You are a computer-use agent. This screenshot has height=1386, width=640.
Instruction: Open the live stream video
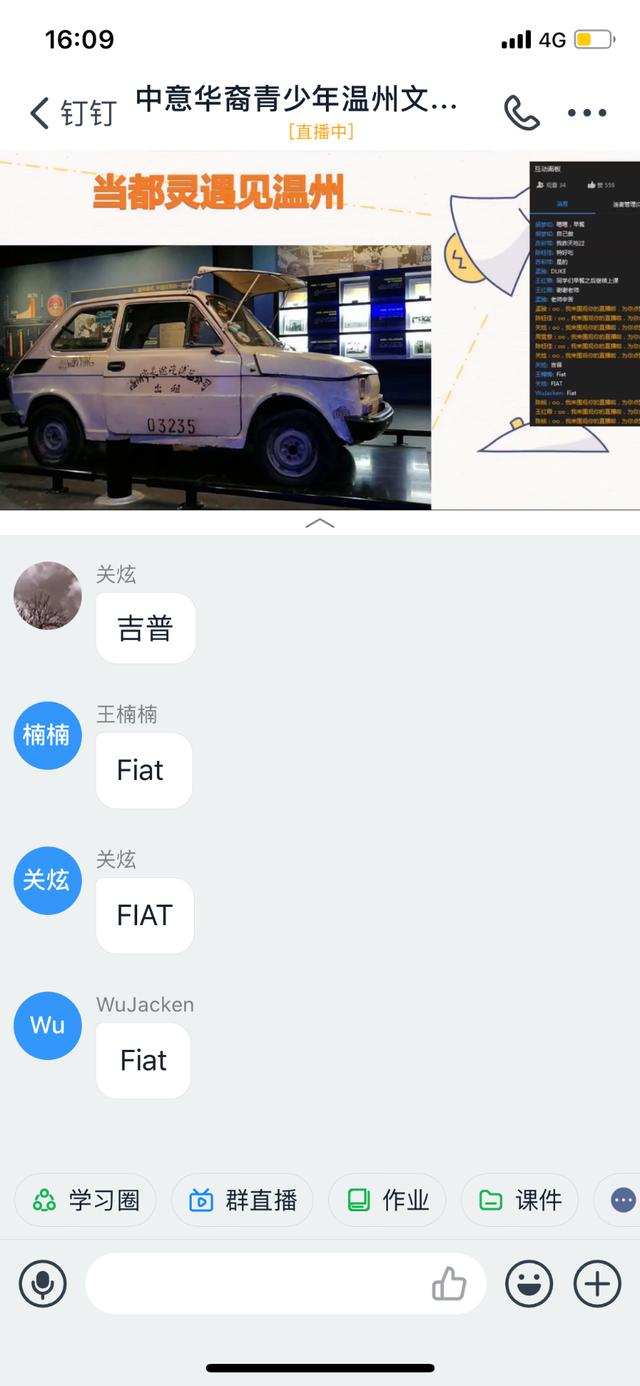pyautogui.click(x=320, y=330)
